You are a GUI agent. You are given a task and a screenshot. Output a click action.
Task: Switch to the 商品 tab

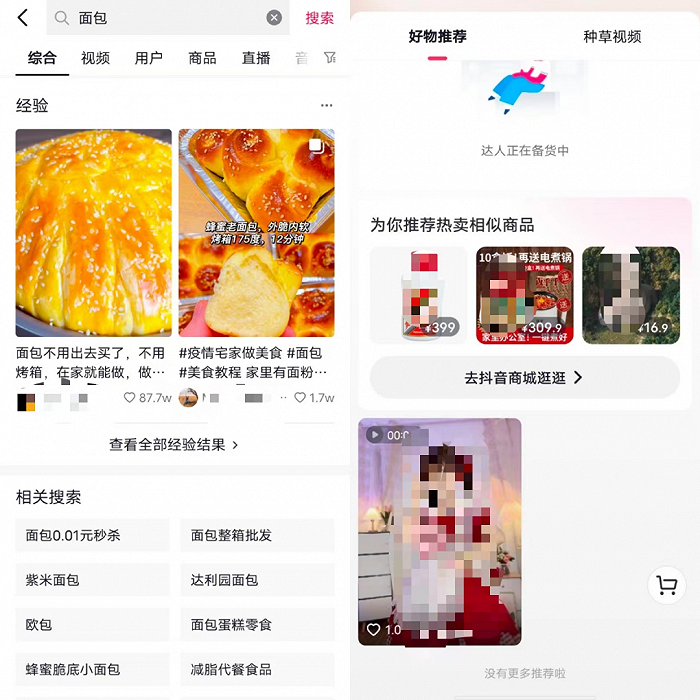[x=202, y=58]
